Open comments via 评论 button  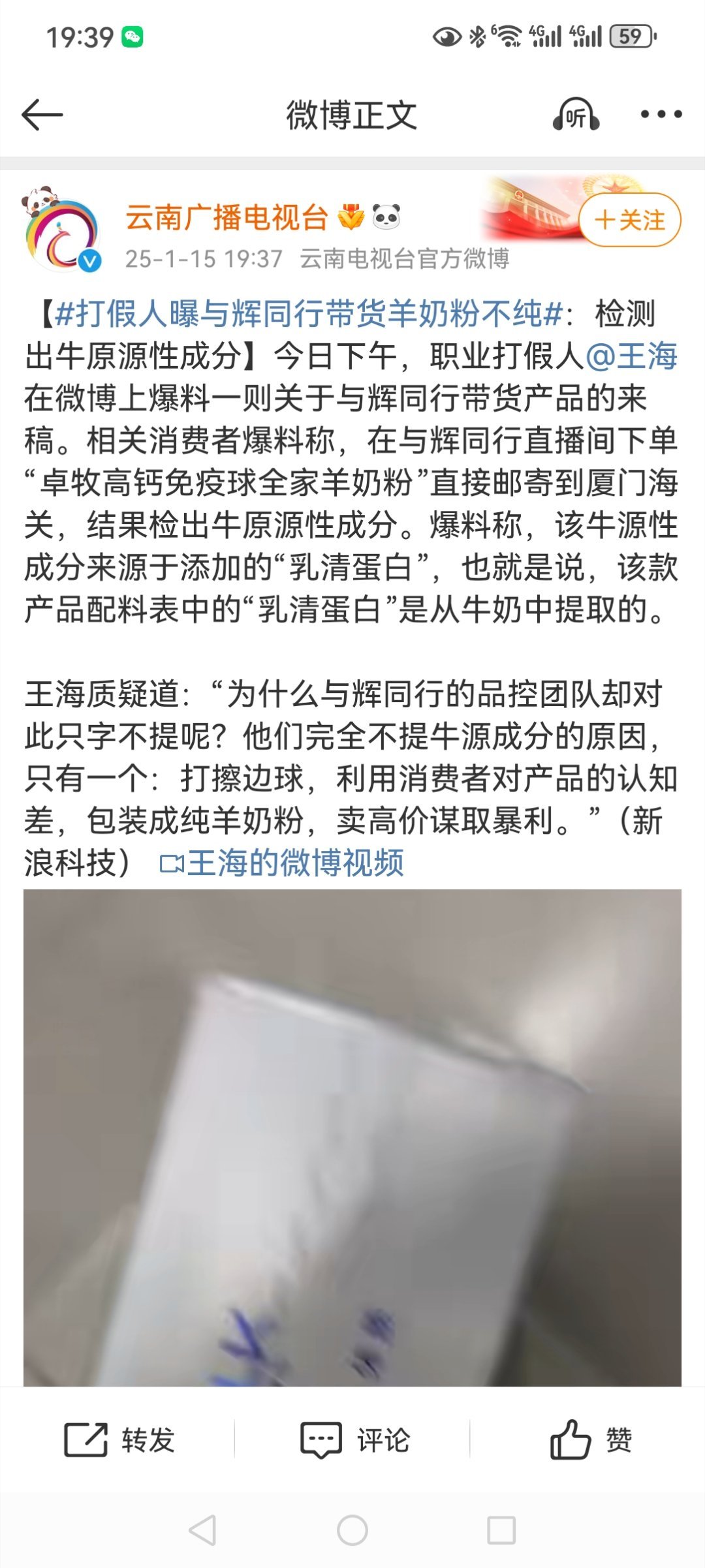tap(354, 1439)
